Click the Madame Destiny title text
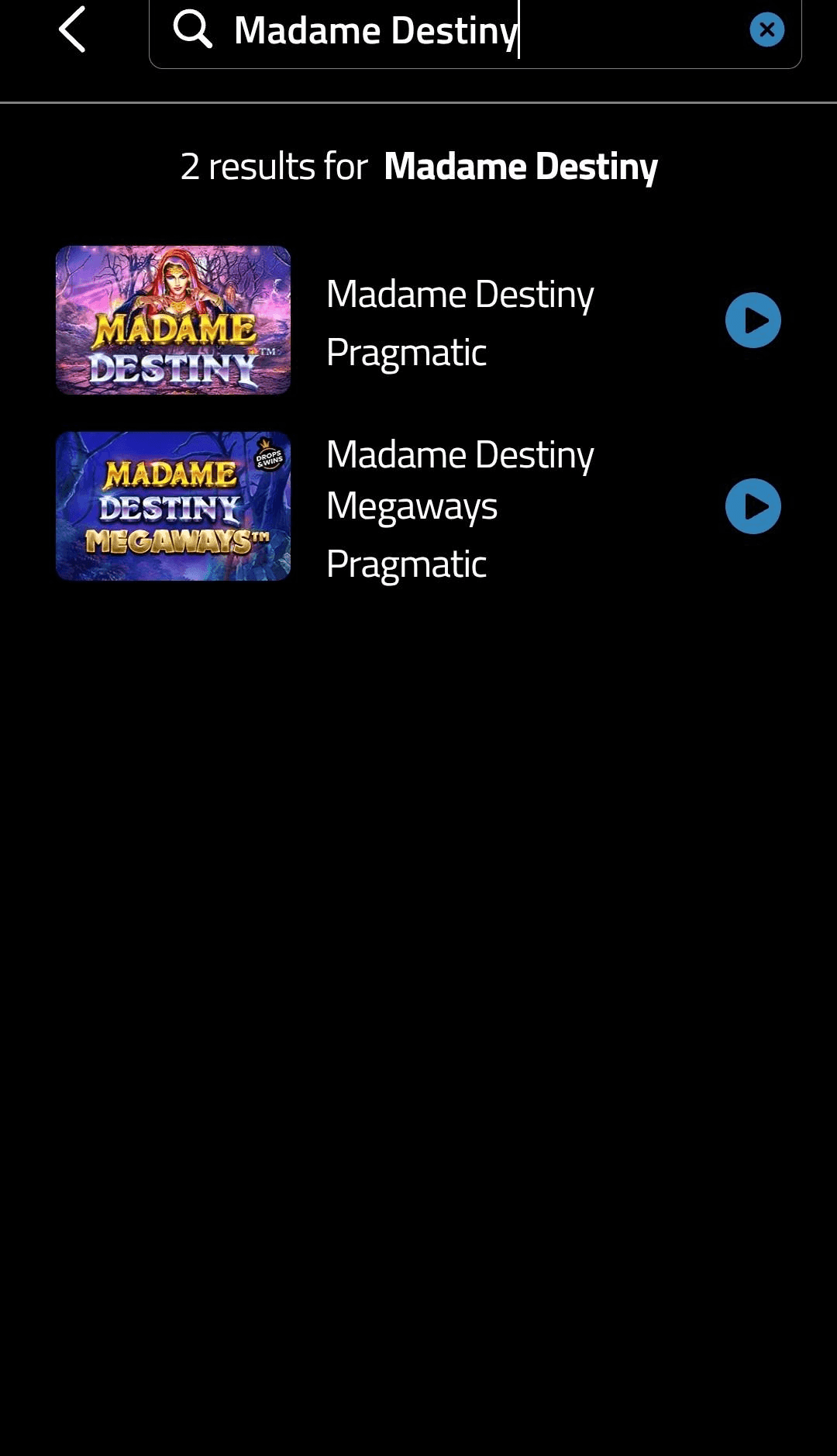 click(x=459, y=295)
